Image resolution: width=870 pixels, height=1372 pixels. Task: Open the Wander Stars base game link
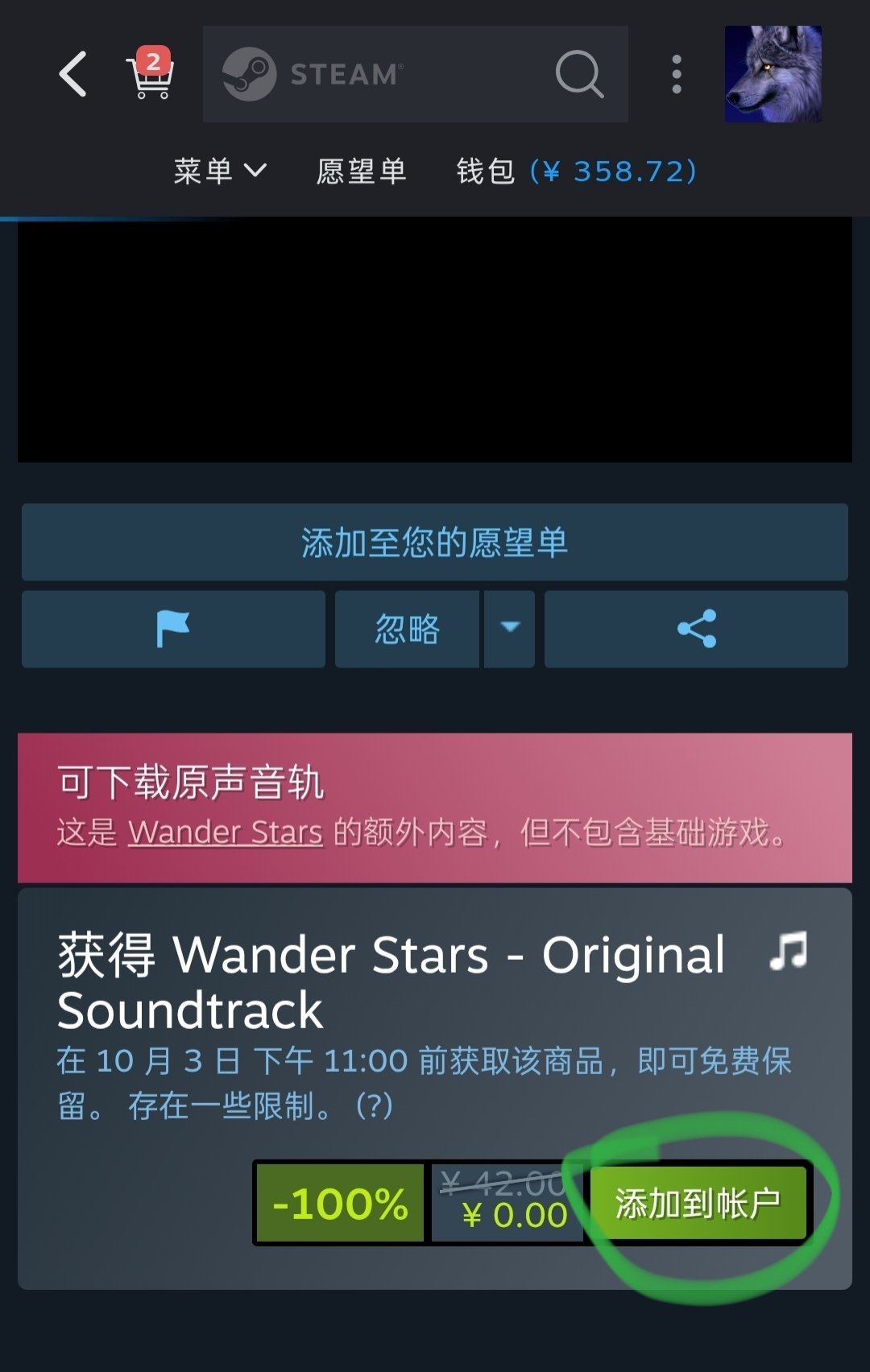pos(226,833)
